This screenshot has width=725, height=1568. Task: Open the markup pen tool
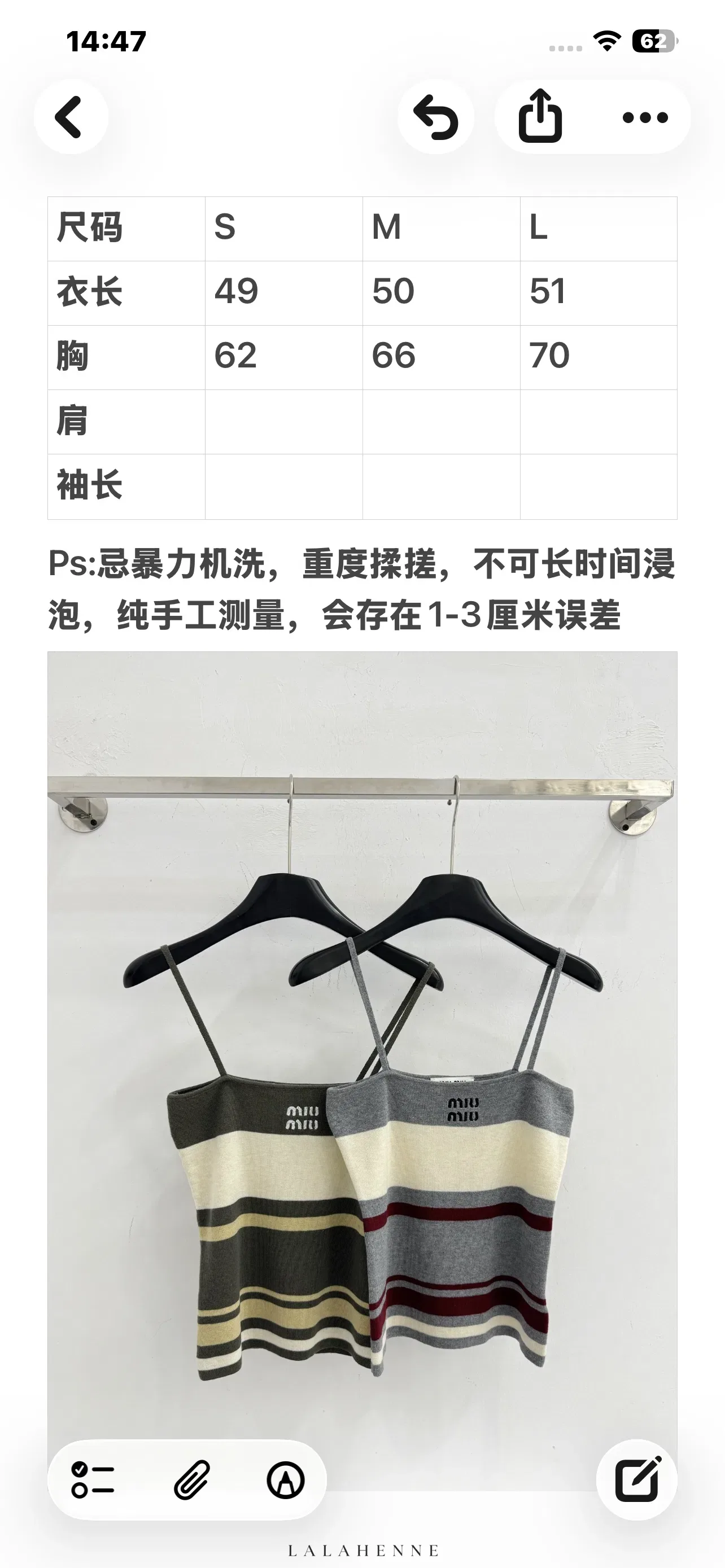pos(286,1480)
